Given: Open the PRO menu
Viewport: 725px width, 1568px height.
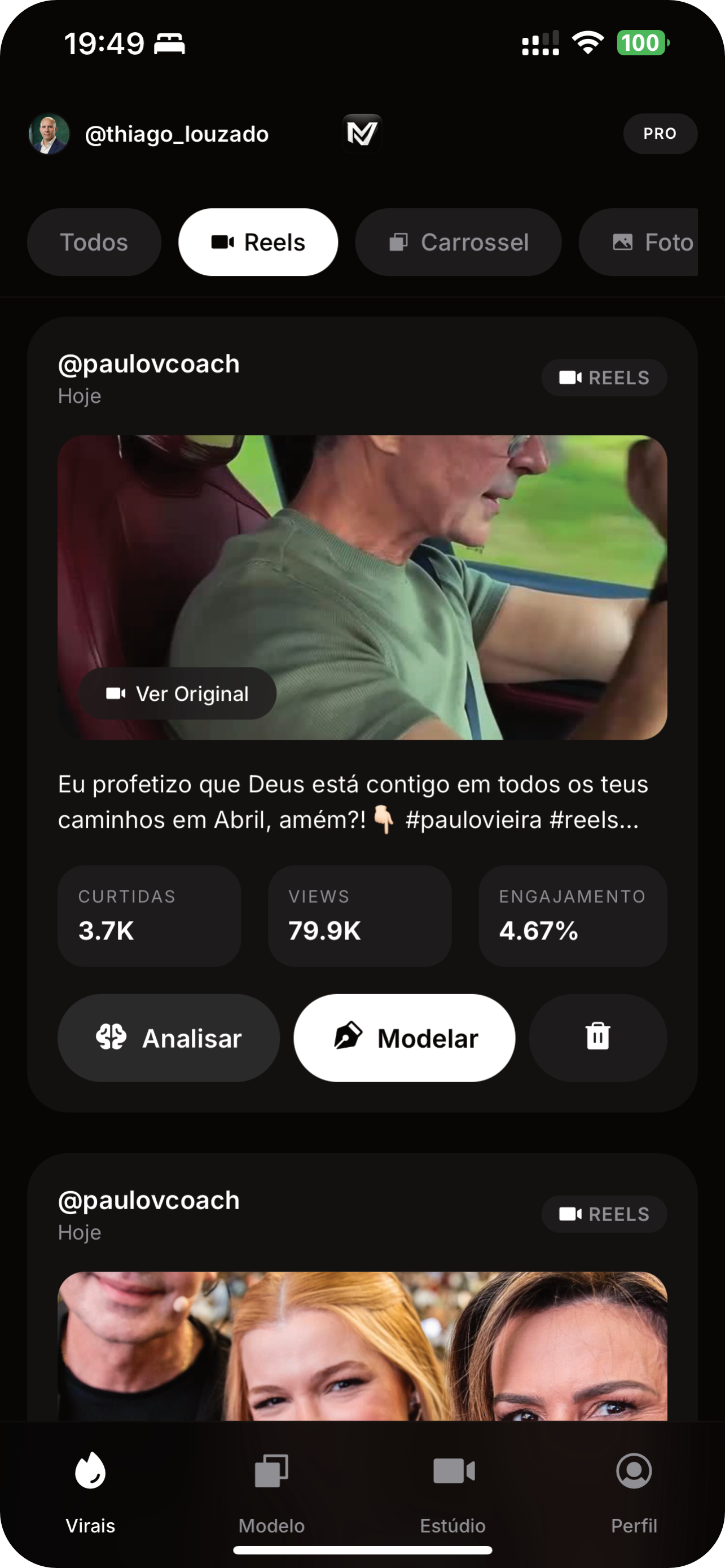Looking at the screenshot, I should [x=660, y=133].
